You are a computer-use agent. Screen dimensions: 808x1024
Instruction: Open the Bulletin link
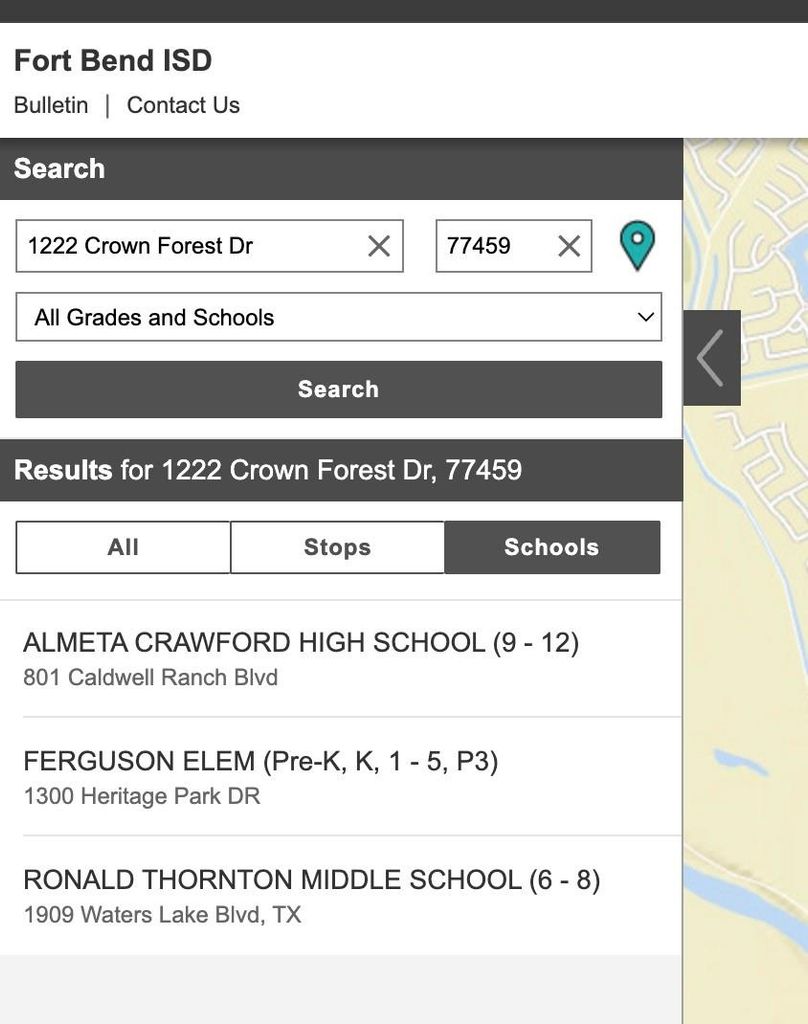pos(51,105)
